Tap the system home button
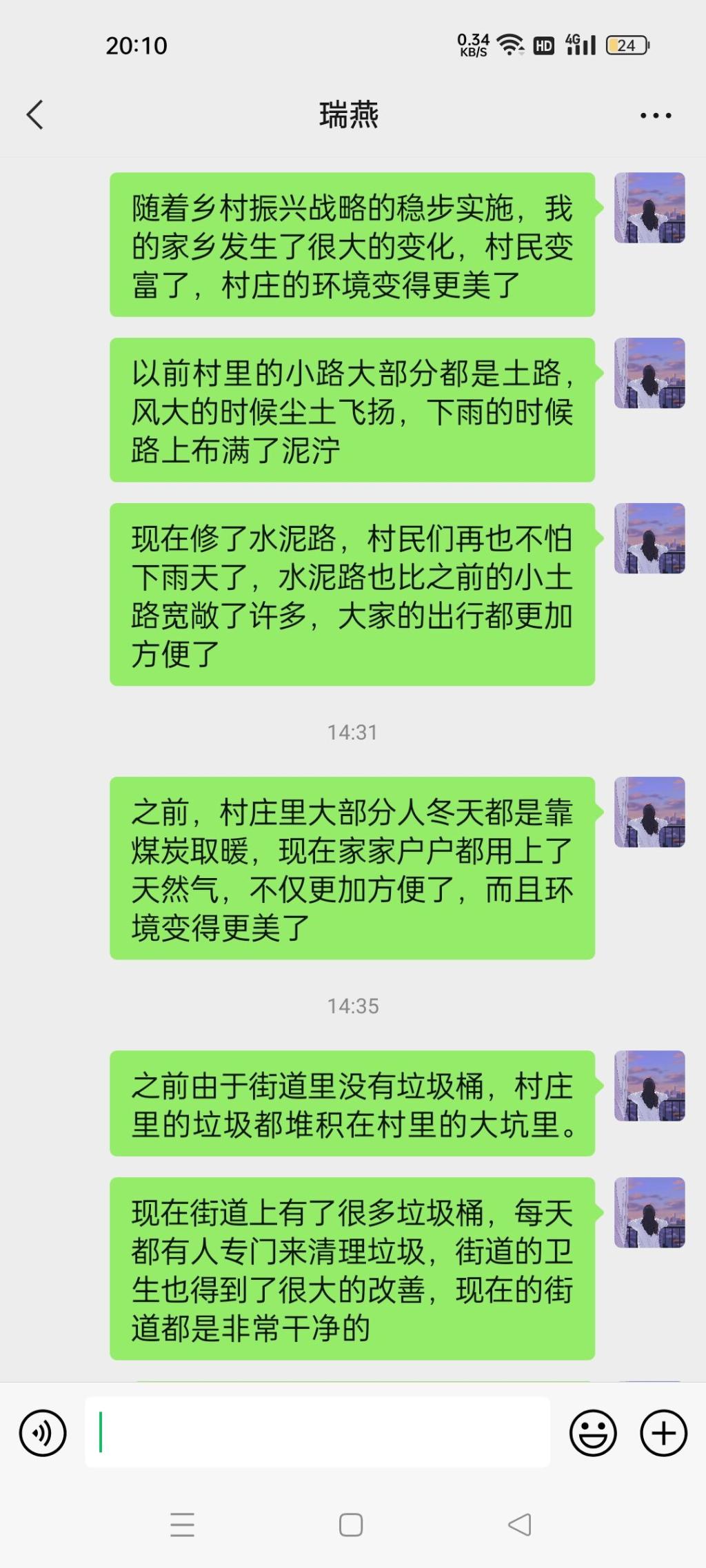The image size is (706, 1568). click(x=351, y=1525)
